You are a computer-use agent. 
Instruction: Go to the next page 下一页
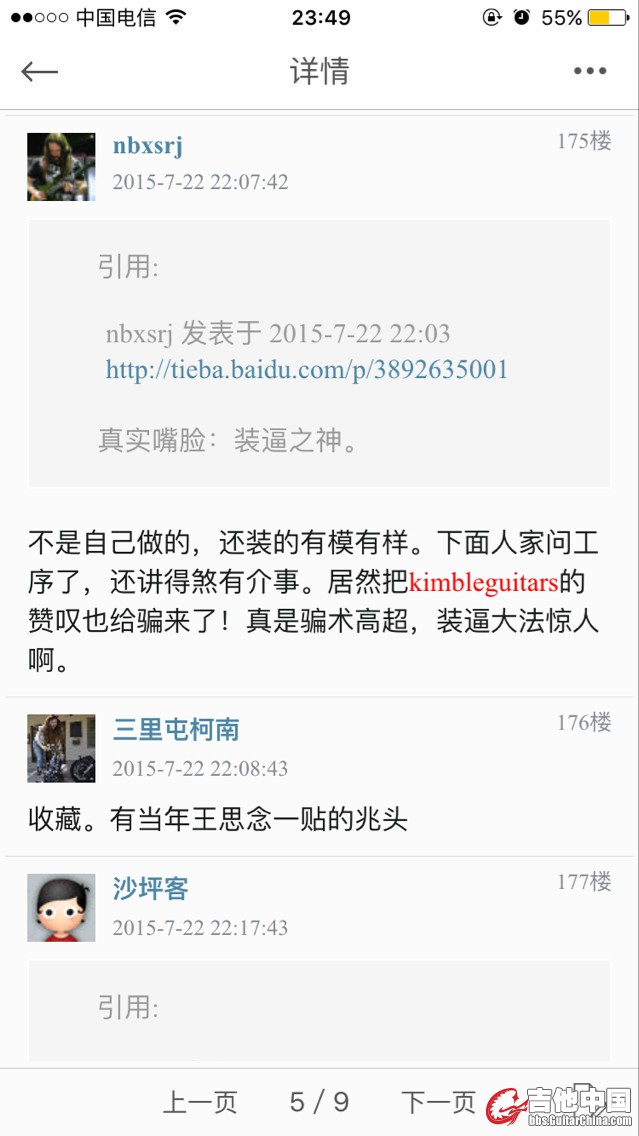click(x=438, y=1102)
